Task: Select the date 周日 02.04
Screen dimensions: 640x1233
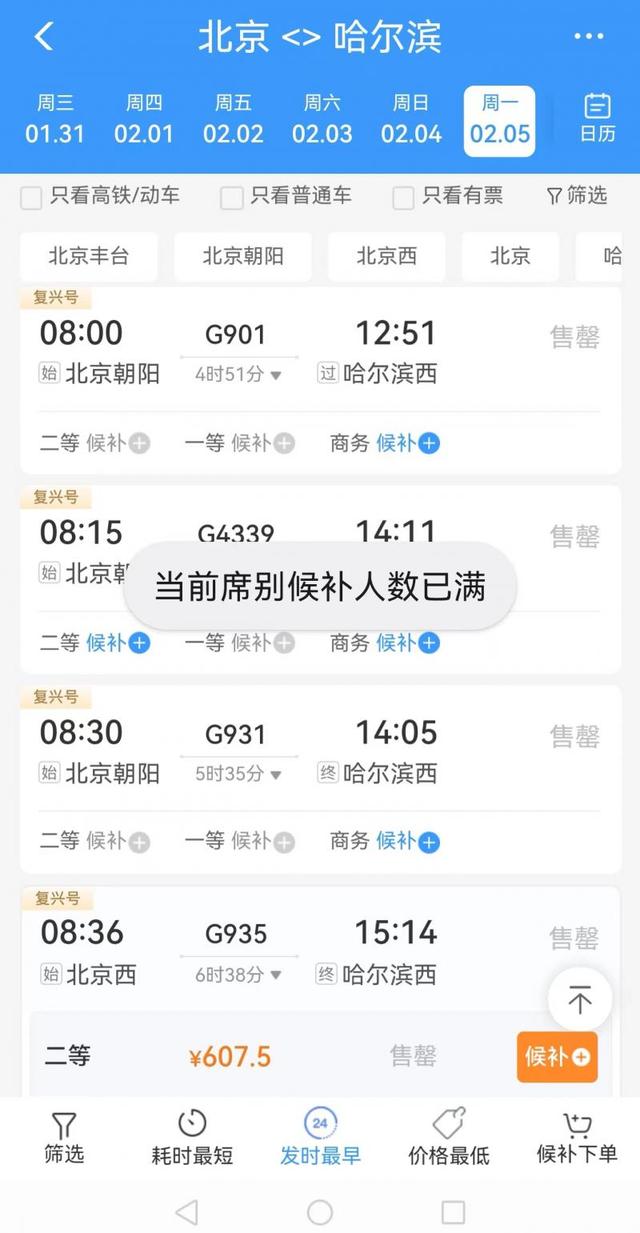Action: pyautogui.click(x=411, y=120)
